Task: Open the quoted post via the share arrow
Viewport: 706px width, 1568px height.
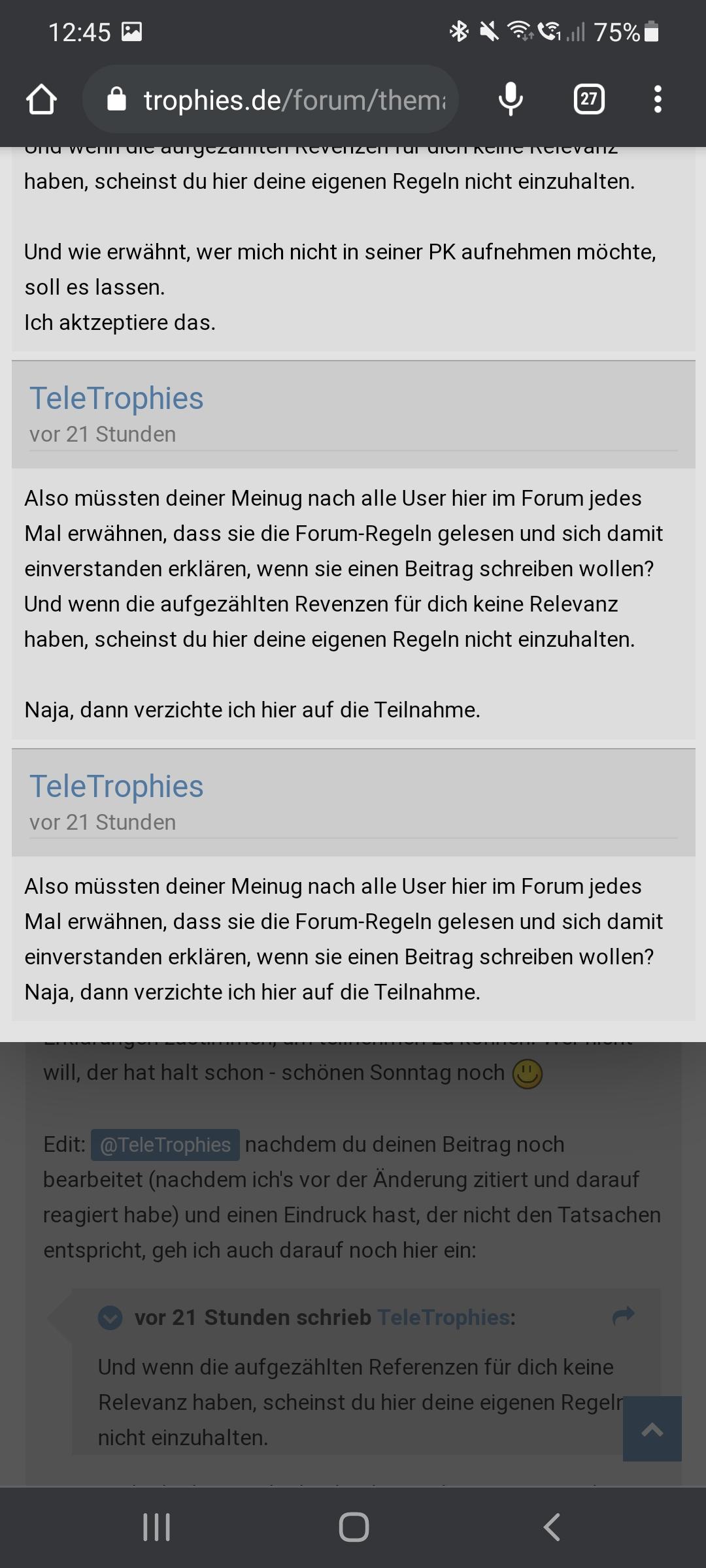Action: 624,1315
